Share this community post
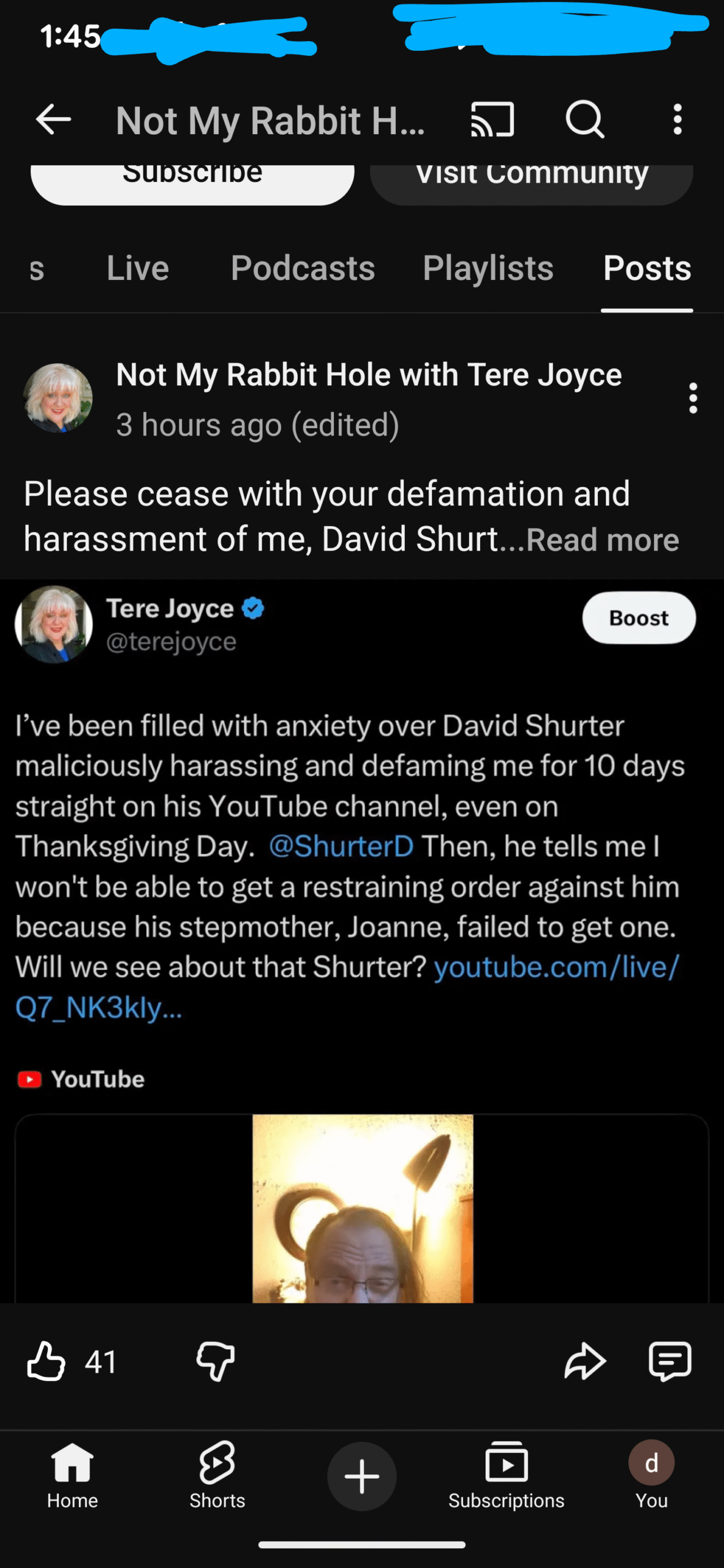 [x=584, y=1362]
